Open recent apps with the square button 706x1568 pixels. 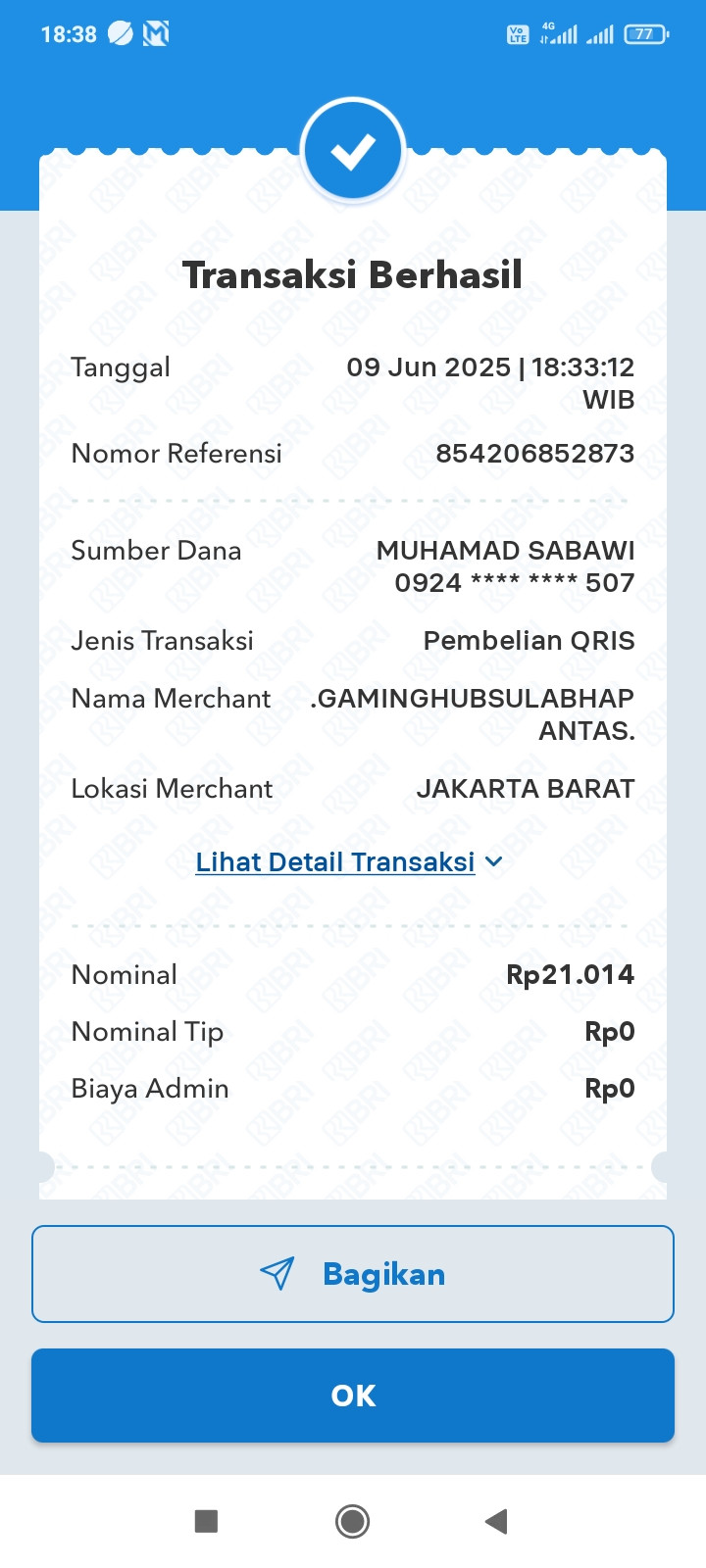point(206,1521)
